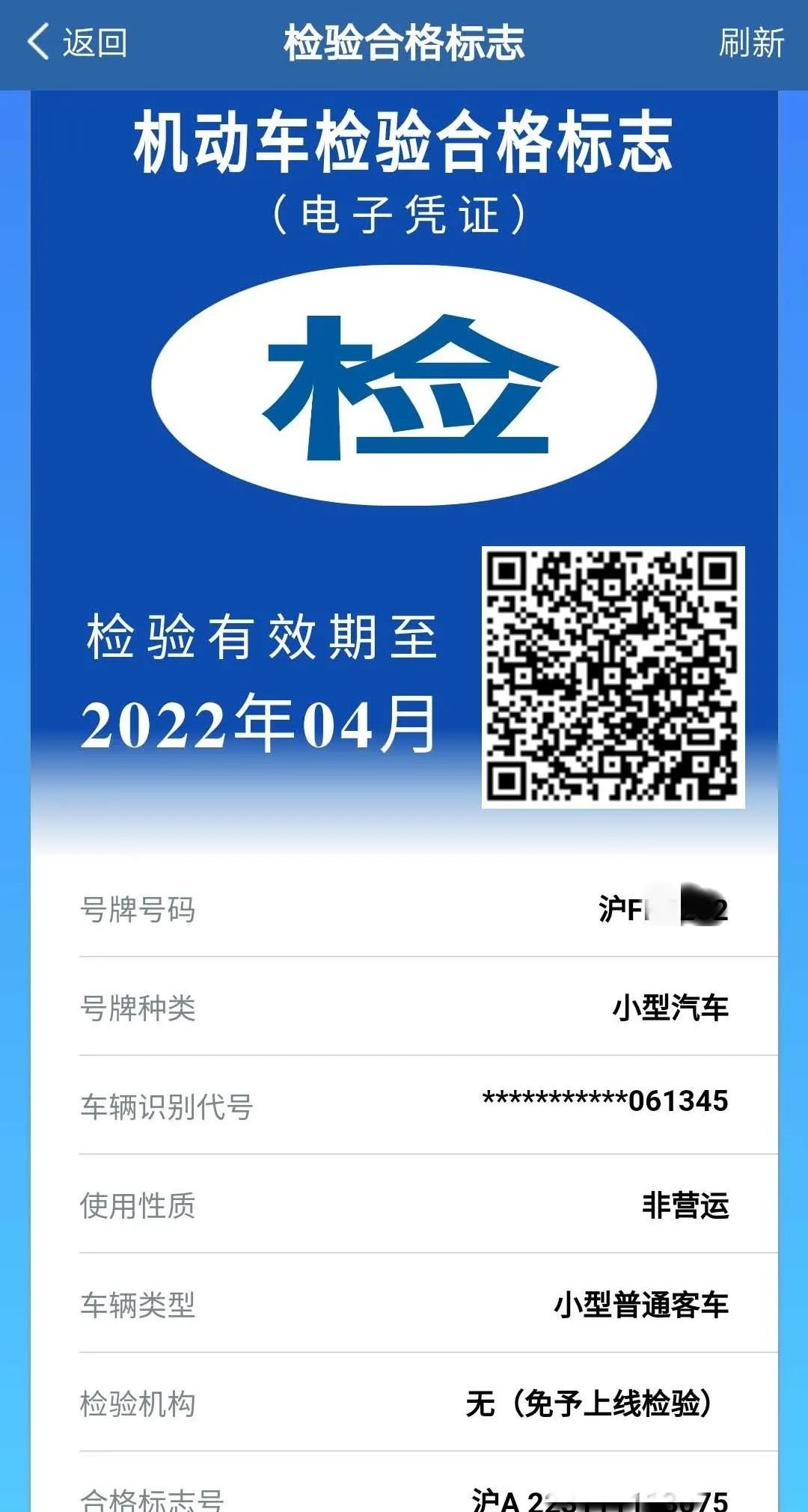Refresh the page with 刷新
Screen dimensions: 808x1512
750,43
